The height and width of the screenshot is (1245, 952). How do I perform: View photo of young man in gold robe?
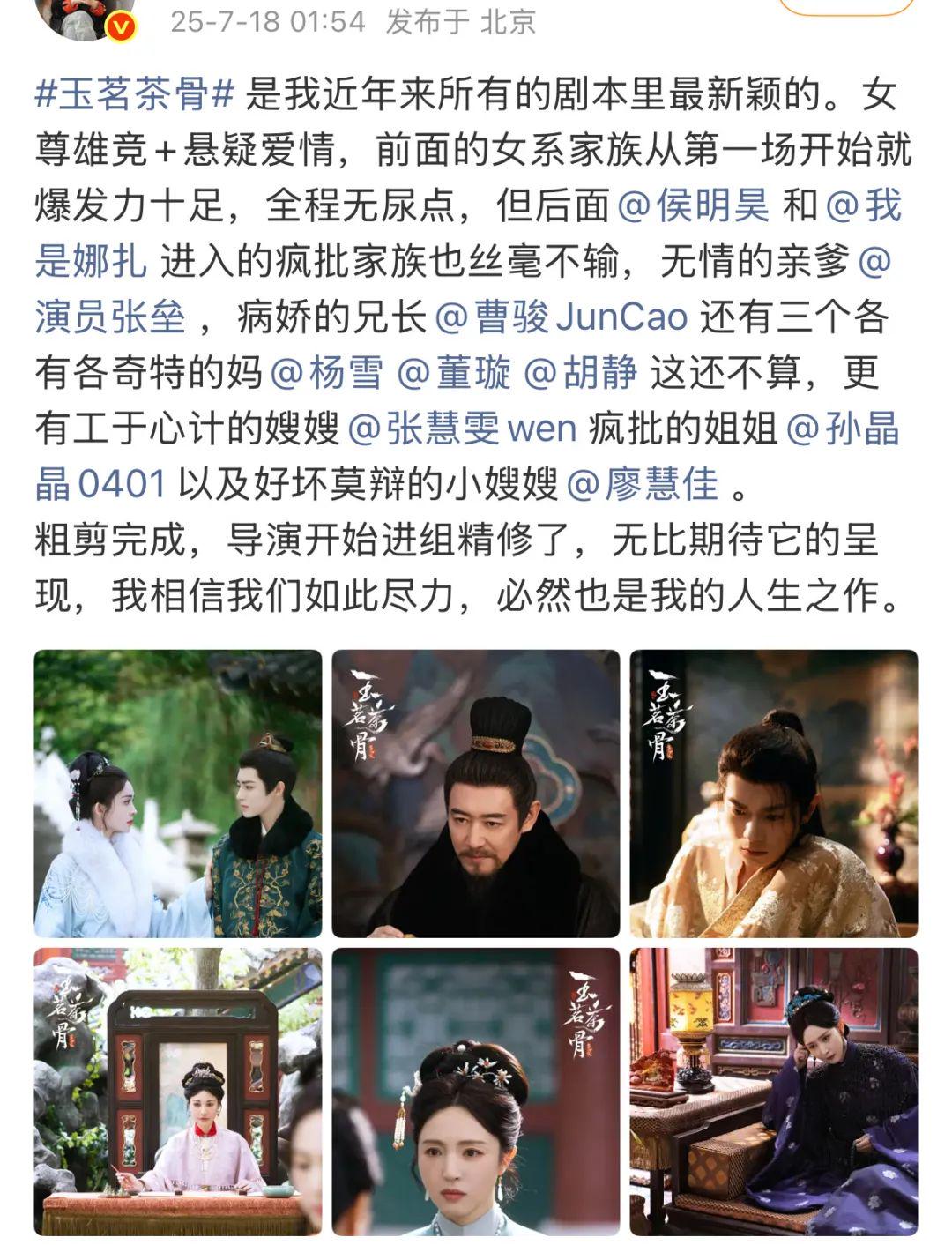tap(774, 794)
